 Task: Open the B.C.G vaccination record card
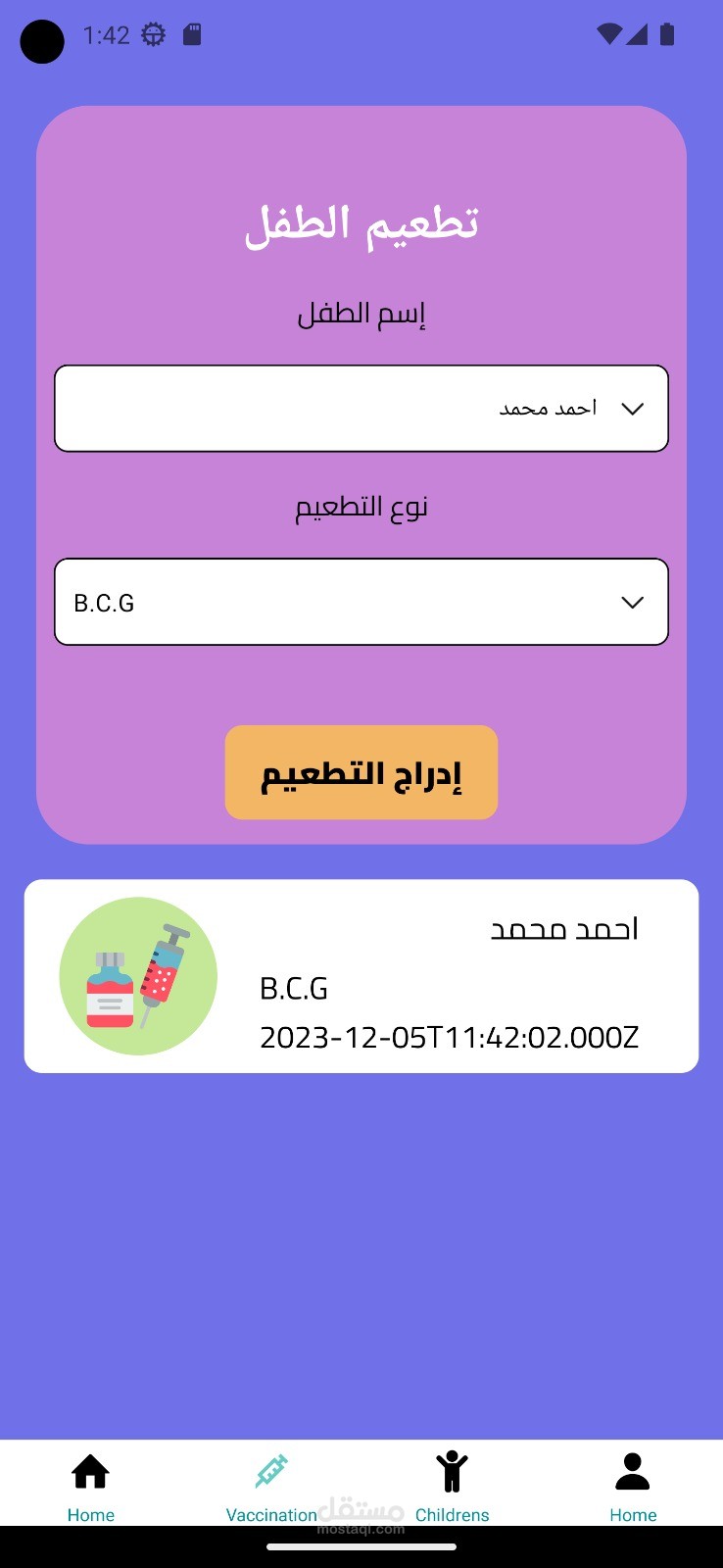[361, 976]
